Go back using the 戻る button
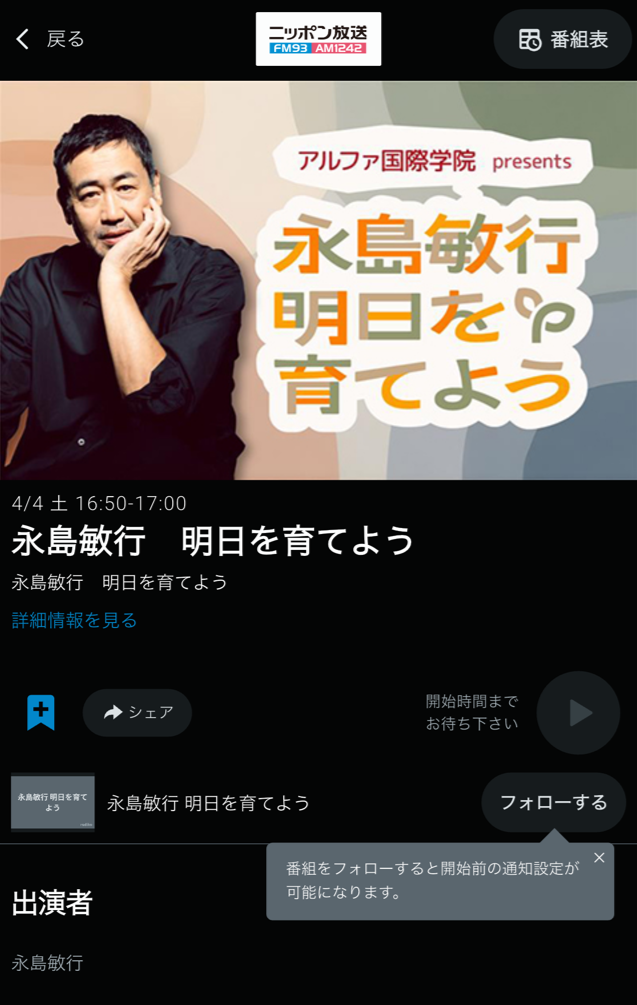Screen dimensions: 637x1005 click(x=49, y=39)
